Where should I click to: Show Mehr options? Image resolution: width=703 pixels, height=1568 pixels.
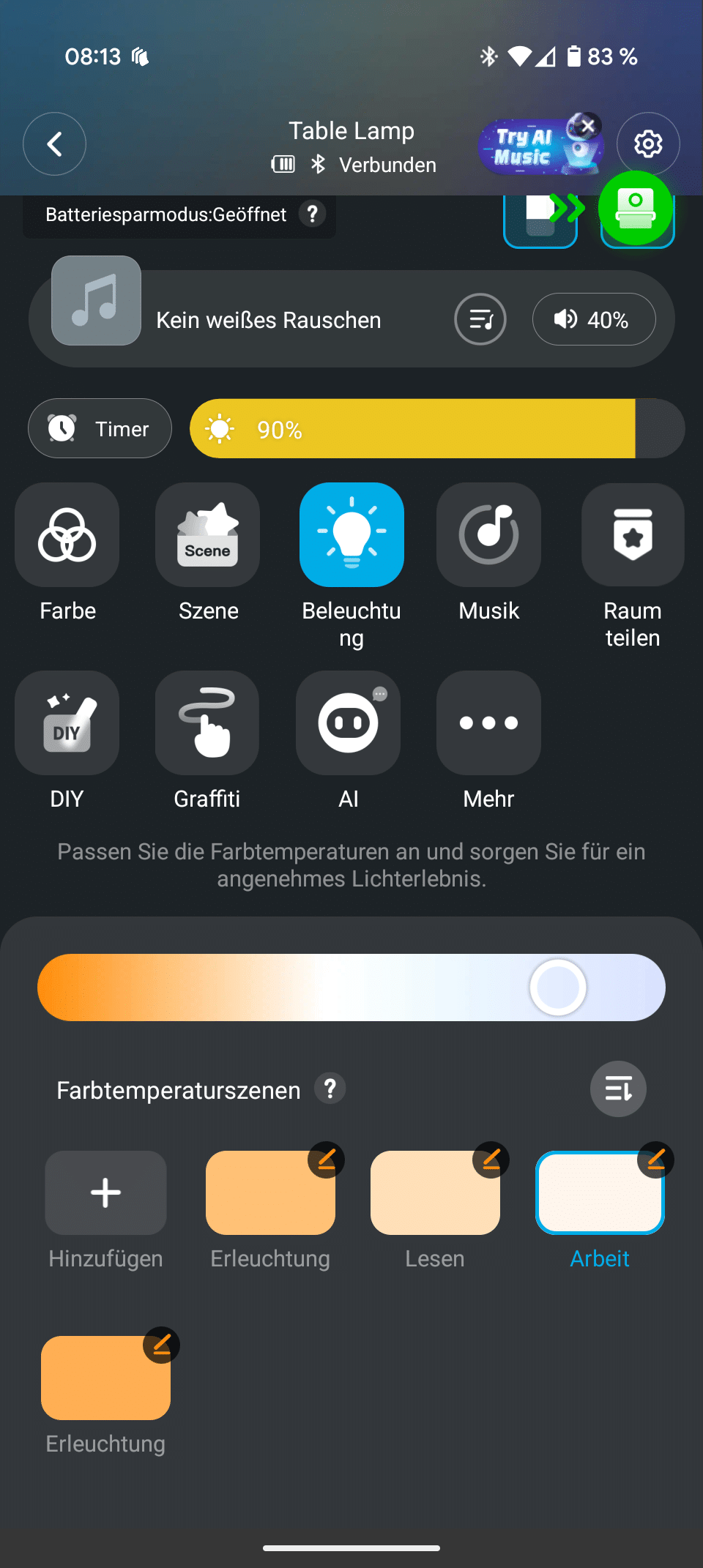pos(488,723)
